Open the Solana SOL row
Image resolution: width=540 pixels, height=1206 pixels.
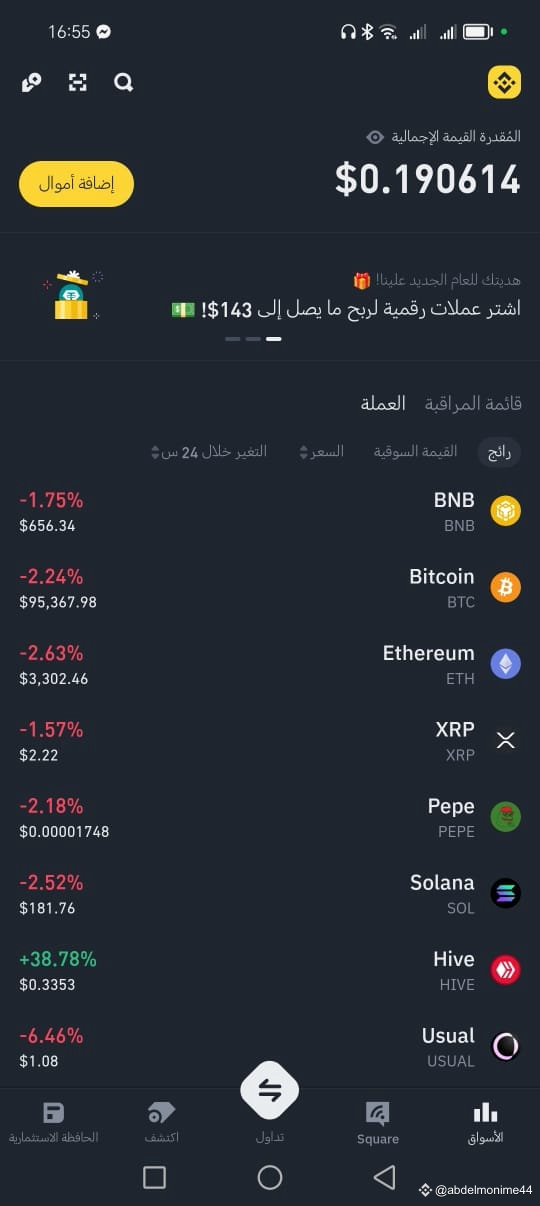(x=270, y=894)
